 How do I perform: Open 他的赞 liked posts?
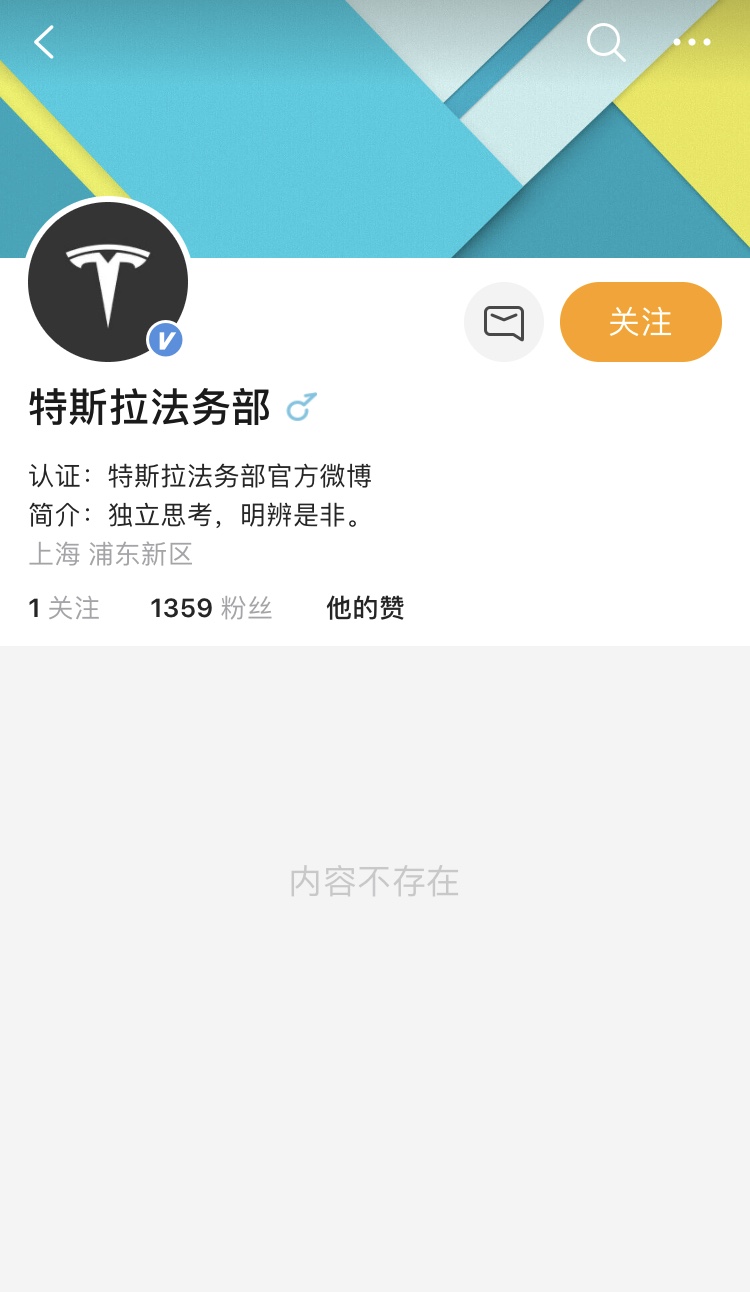(365, 608)
